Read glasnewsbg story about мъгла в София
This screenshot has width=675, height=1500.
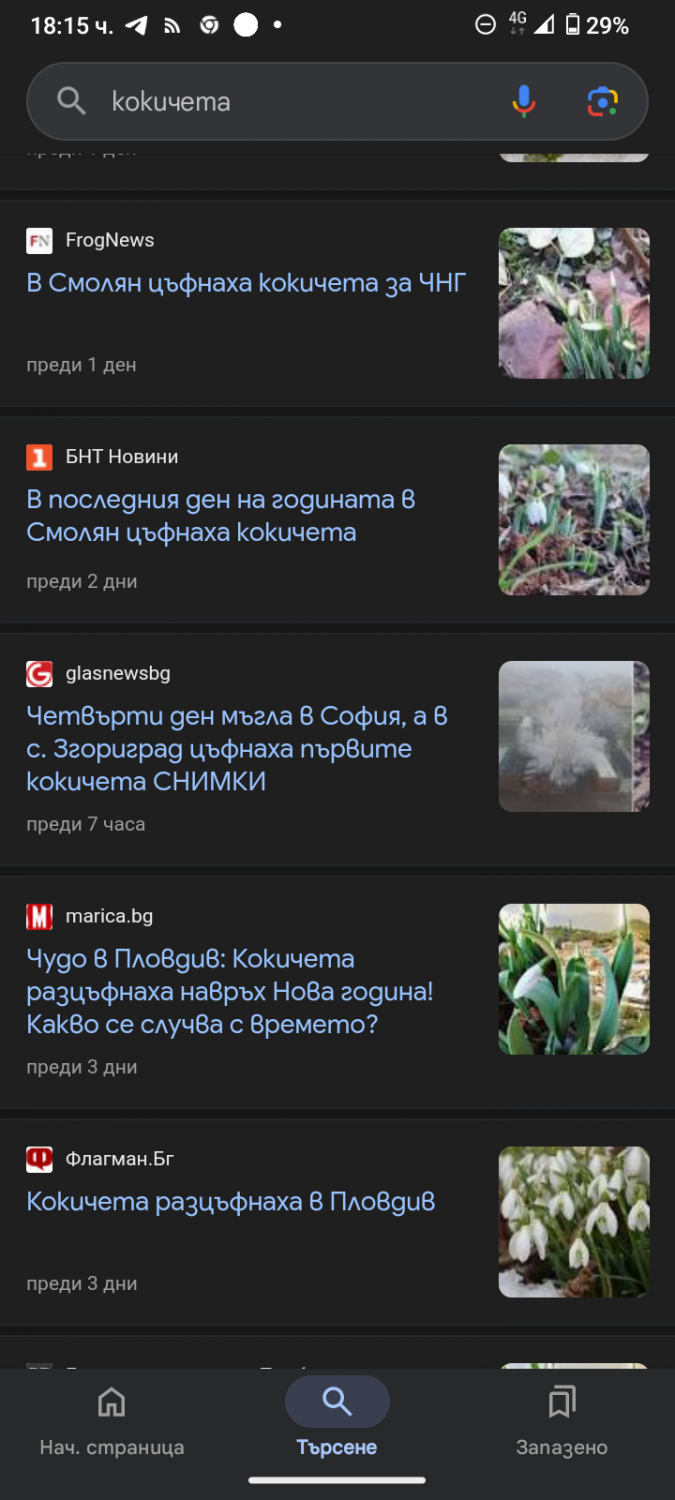click(x=236, y=749)
